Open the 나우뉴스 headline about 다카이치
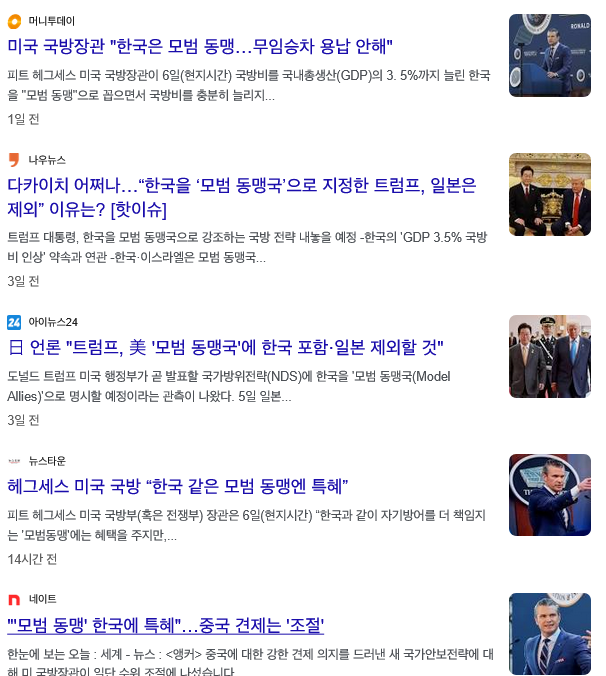Screen dimensions: 606x676 [x=227, y=186]
